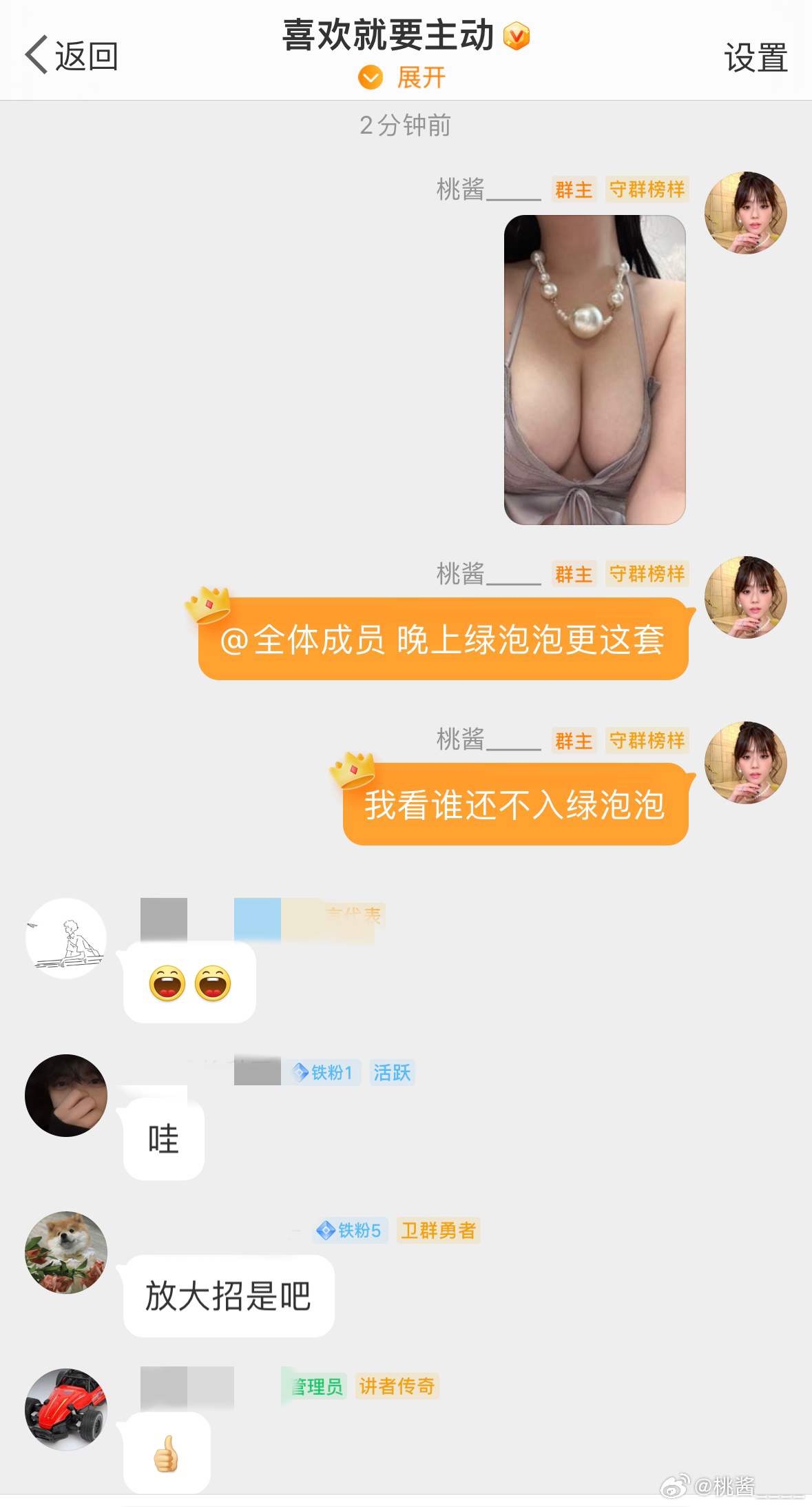View the sketch avatar member's profile
Screen dimensions: 812x1507
click(x=66, y=938)
